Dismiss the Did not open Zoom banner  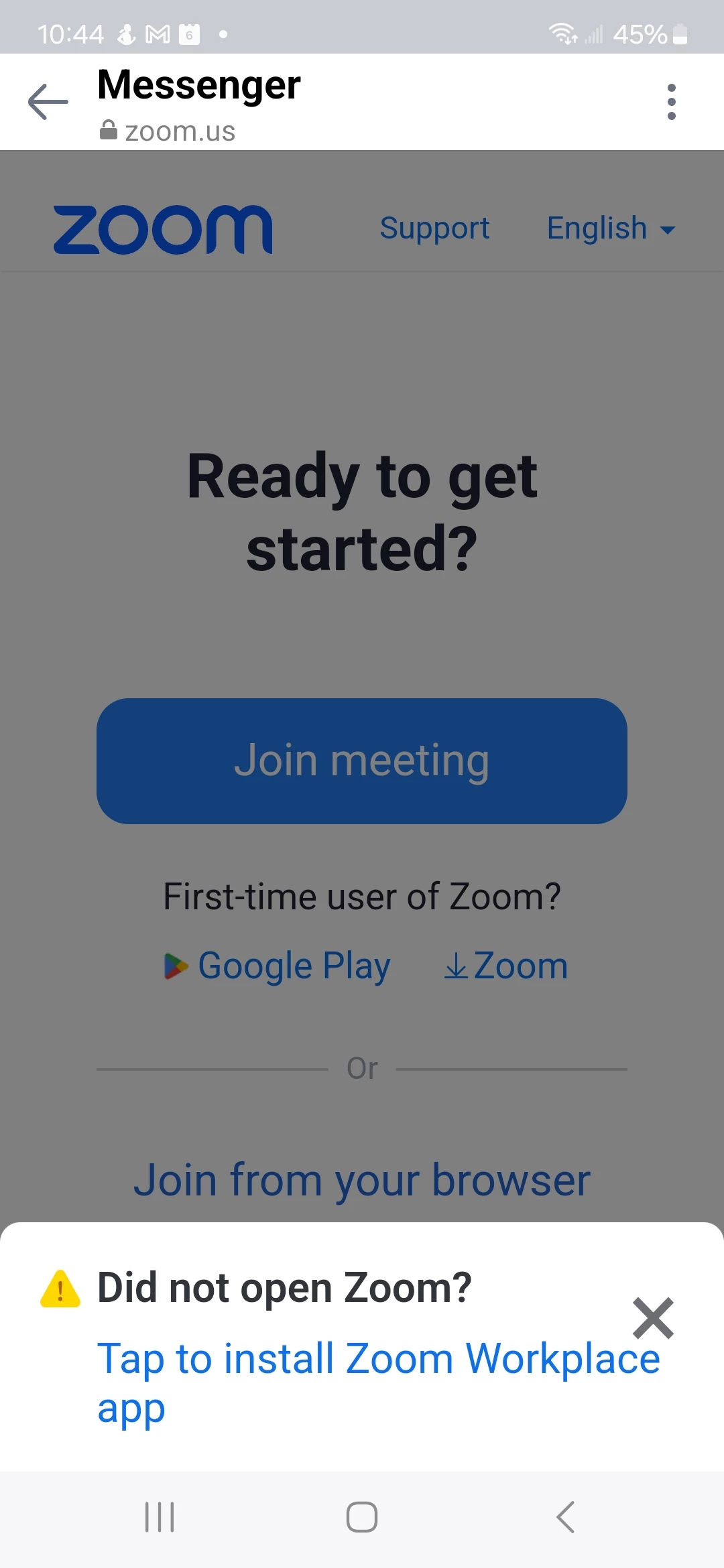tap(653, 1318)
